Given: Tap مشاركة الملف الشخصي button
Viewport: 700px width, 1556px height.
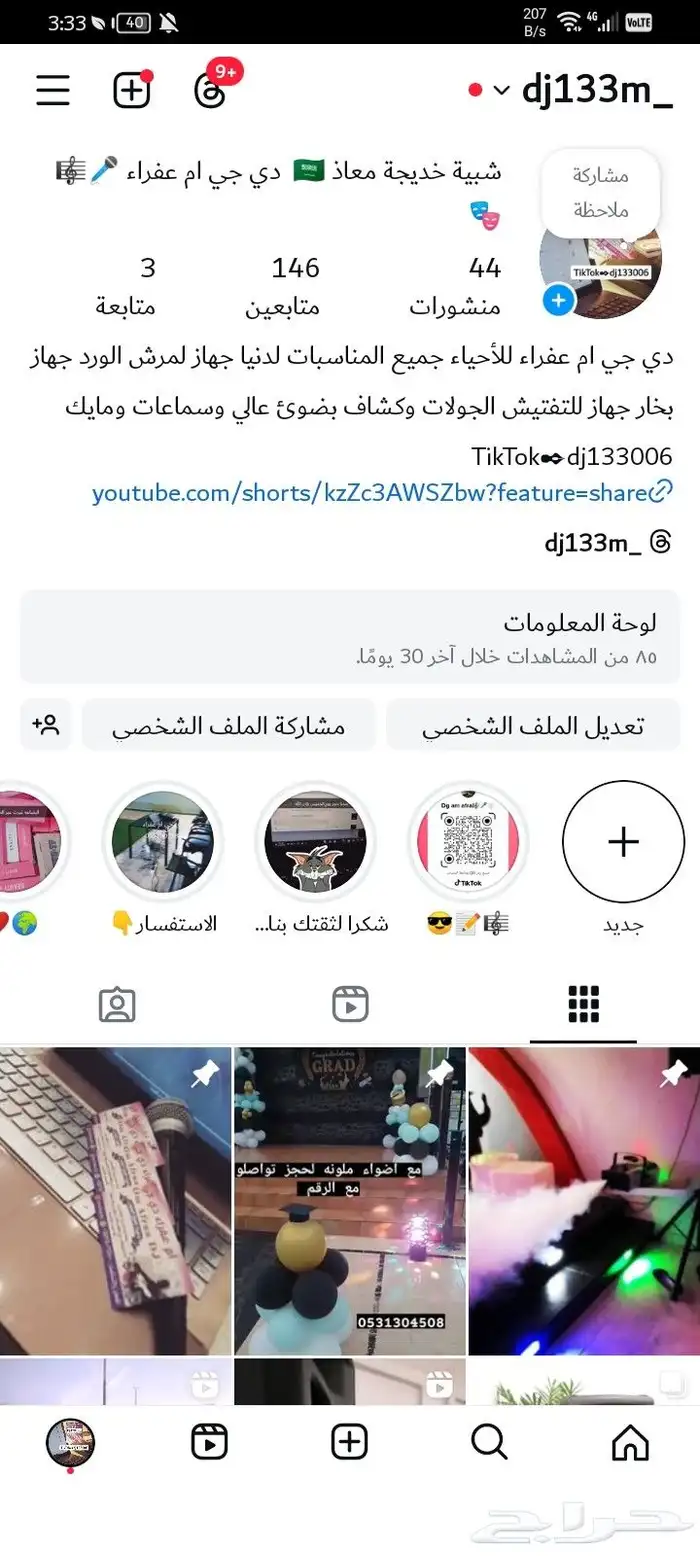Looking at the screenshot, I should (228, 725).
